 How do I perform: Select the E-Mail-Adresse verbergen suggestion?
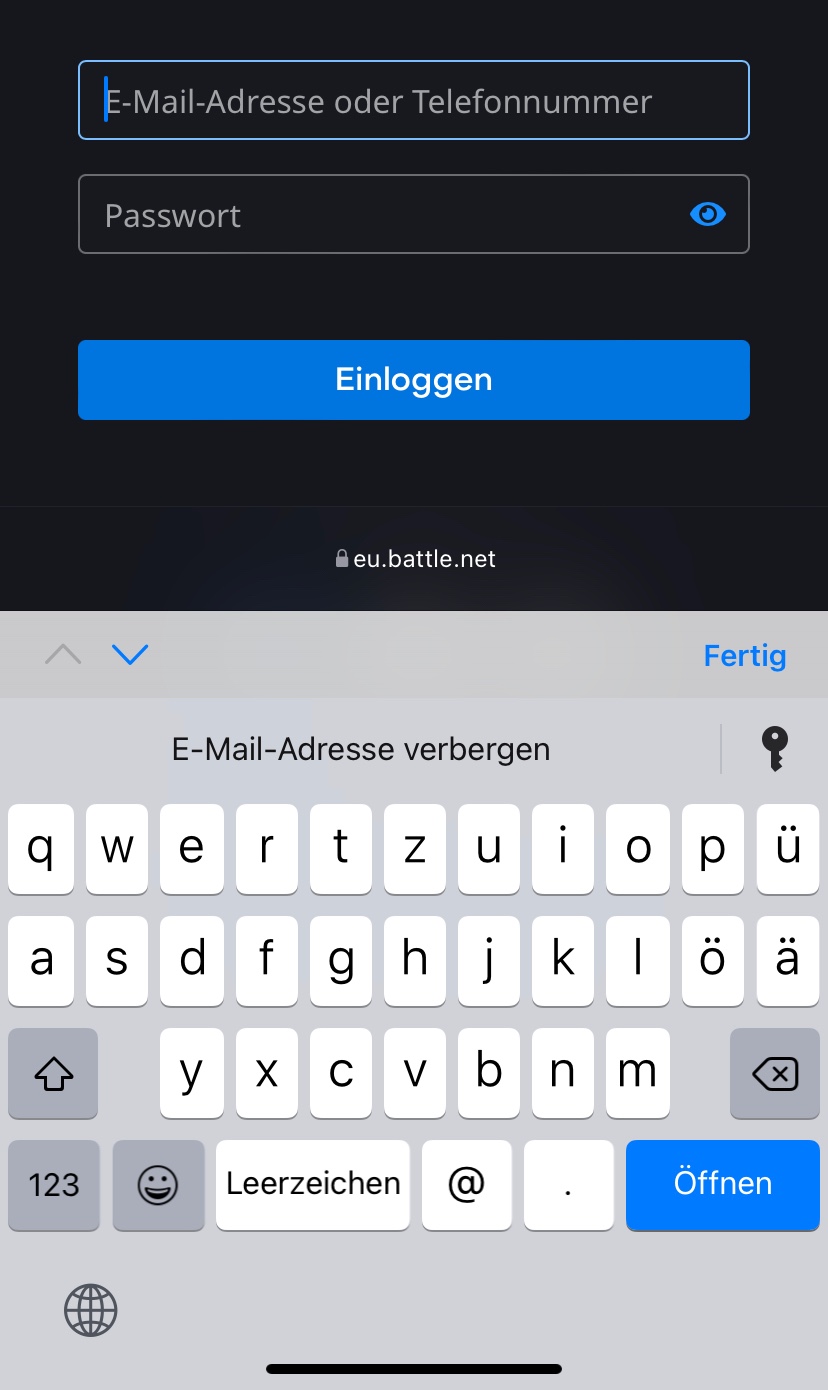tap(362, 748)
